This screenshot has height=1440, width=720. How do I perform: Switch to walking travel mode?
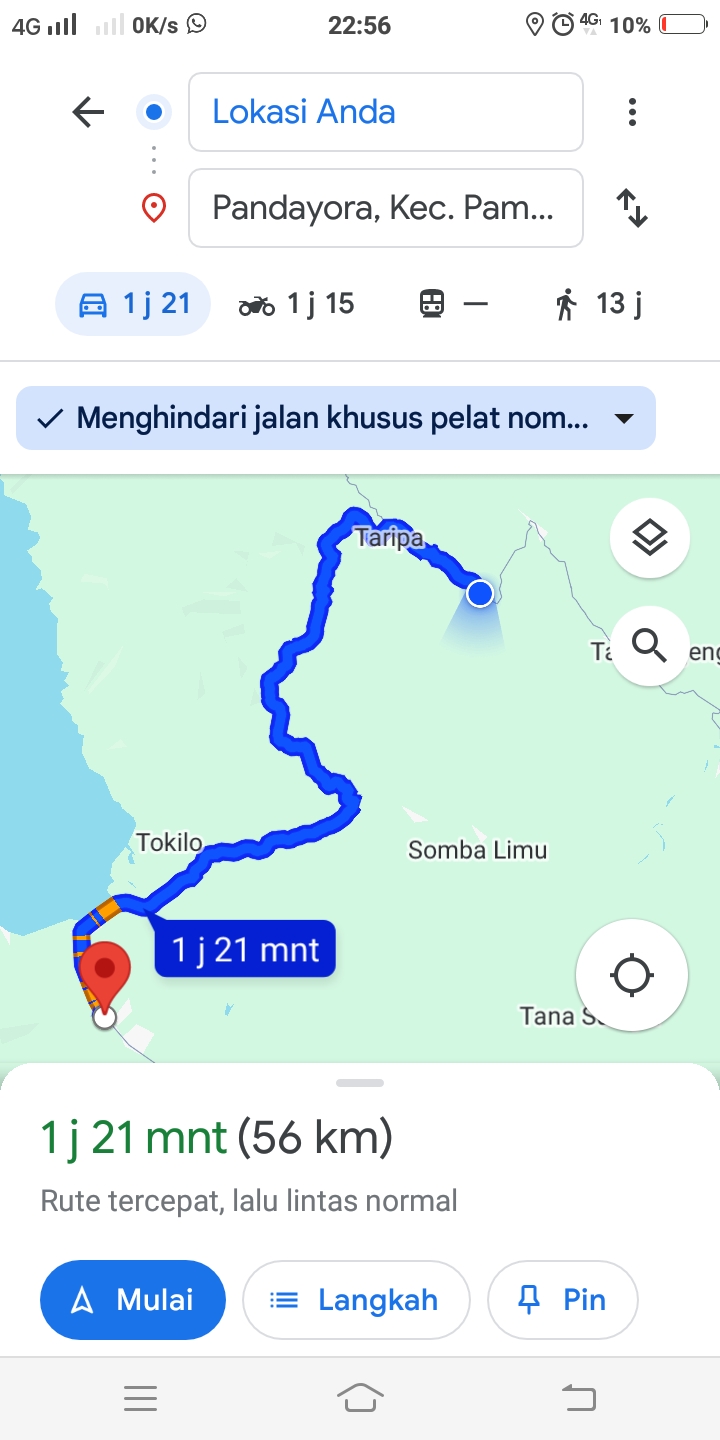tap(598, 304)
